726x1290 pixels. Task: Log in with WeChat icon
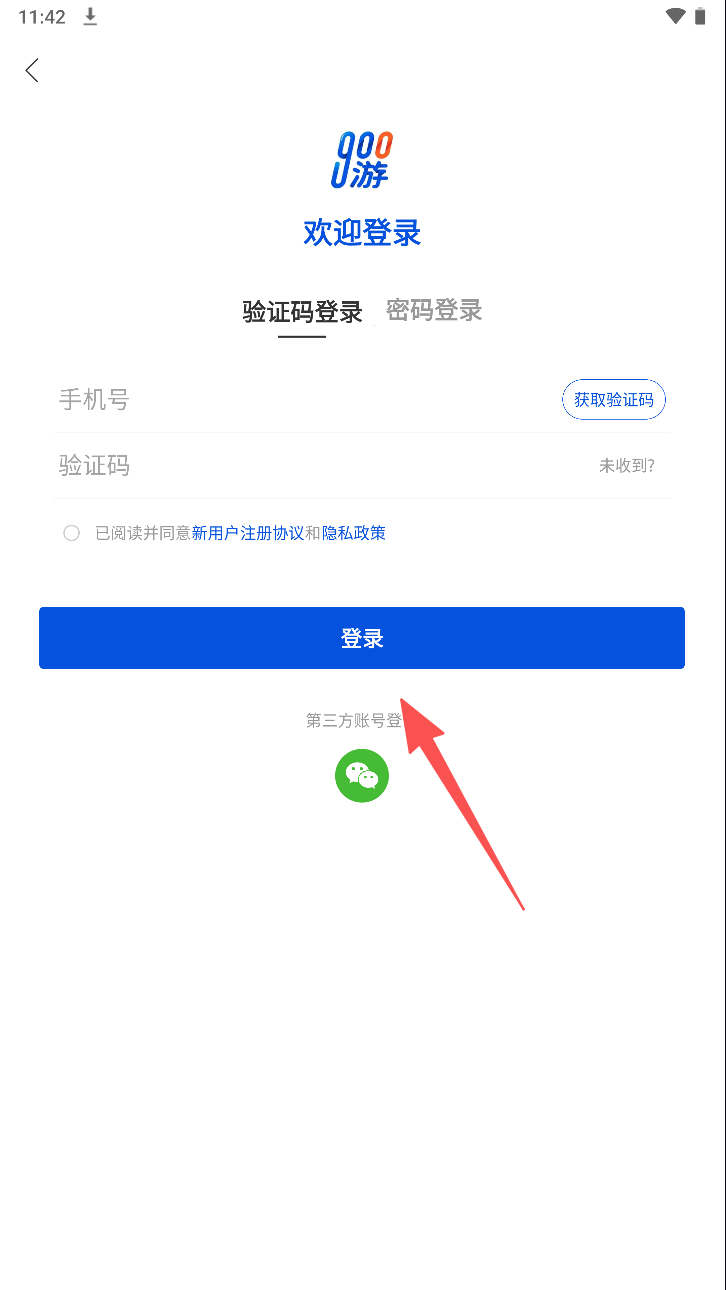[362, 776]
